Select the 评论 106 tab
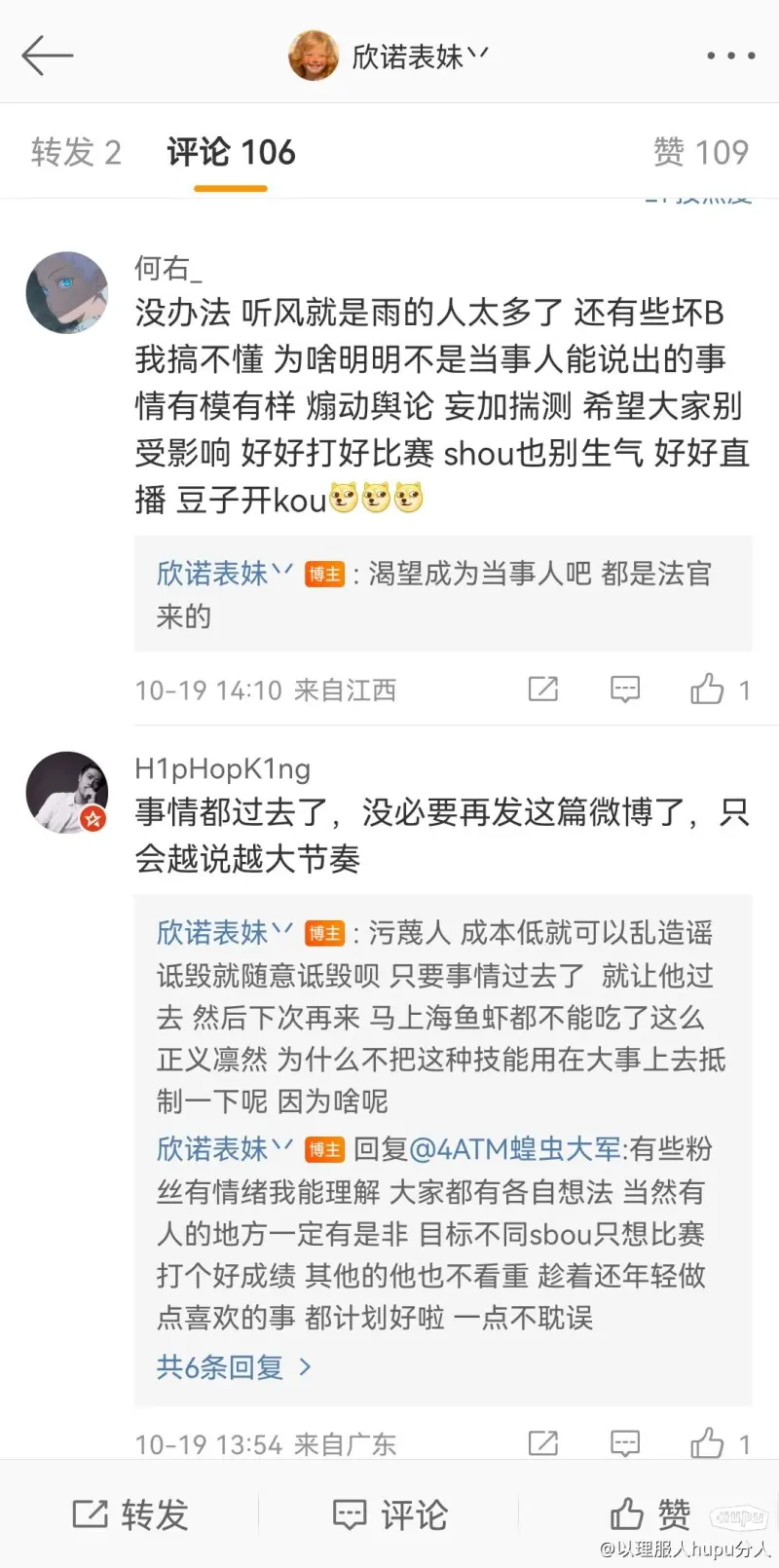This screenshot has width=779, height=1568. coord(231,152)
